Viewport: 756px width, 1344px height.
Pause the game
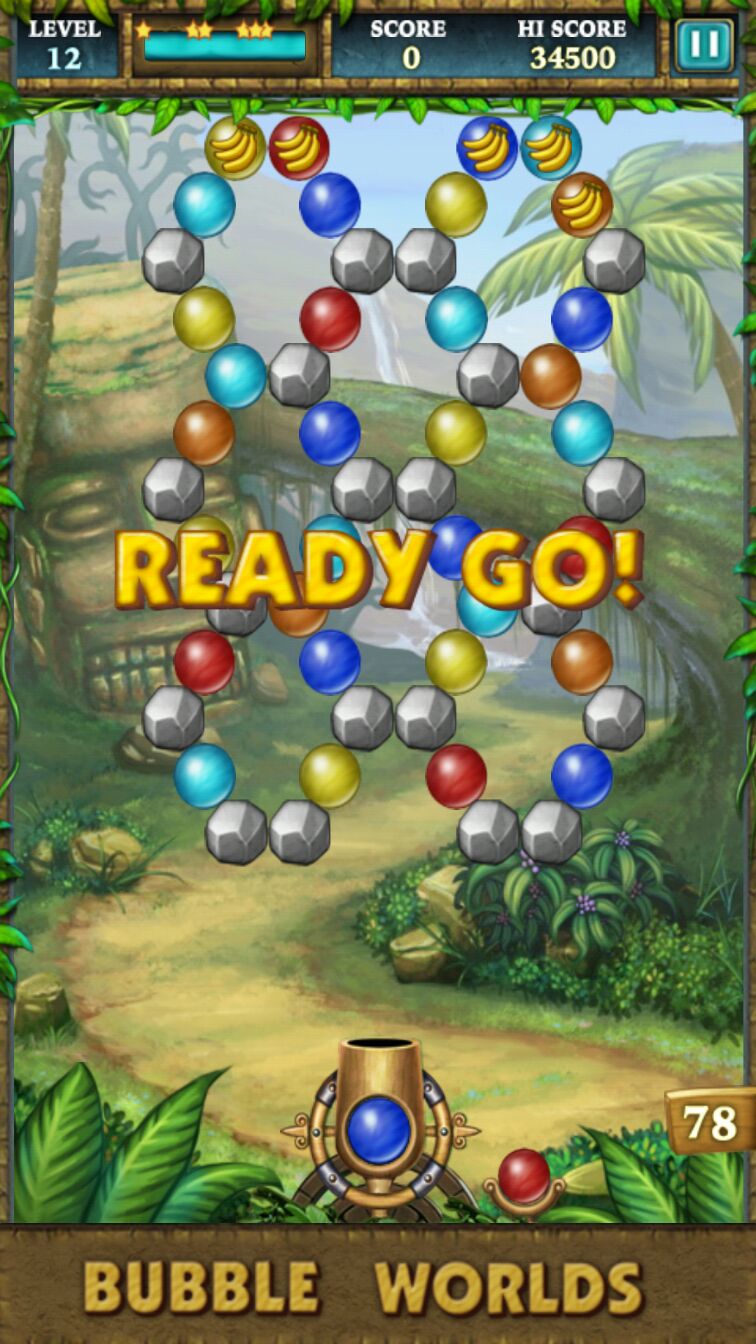point(703,45)
